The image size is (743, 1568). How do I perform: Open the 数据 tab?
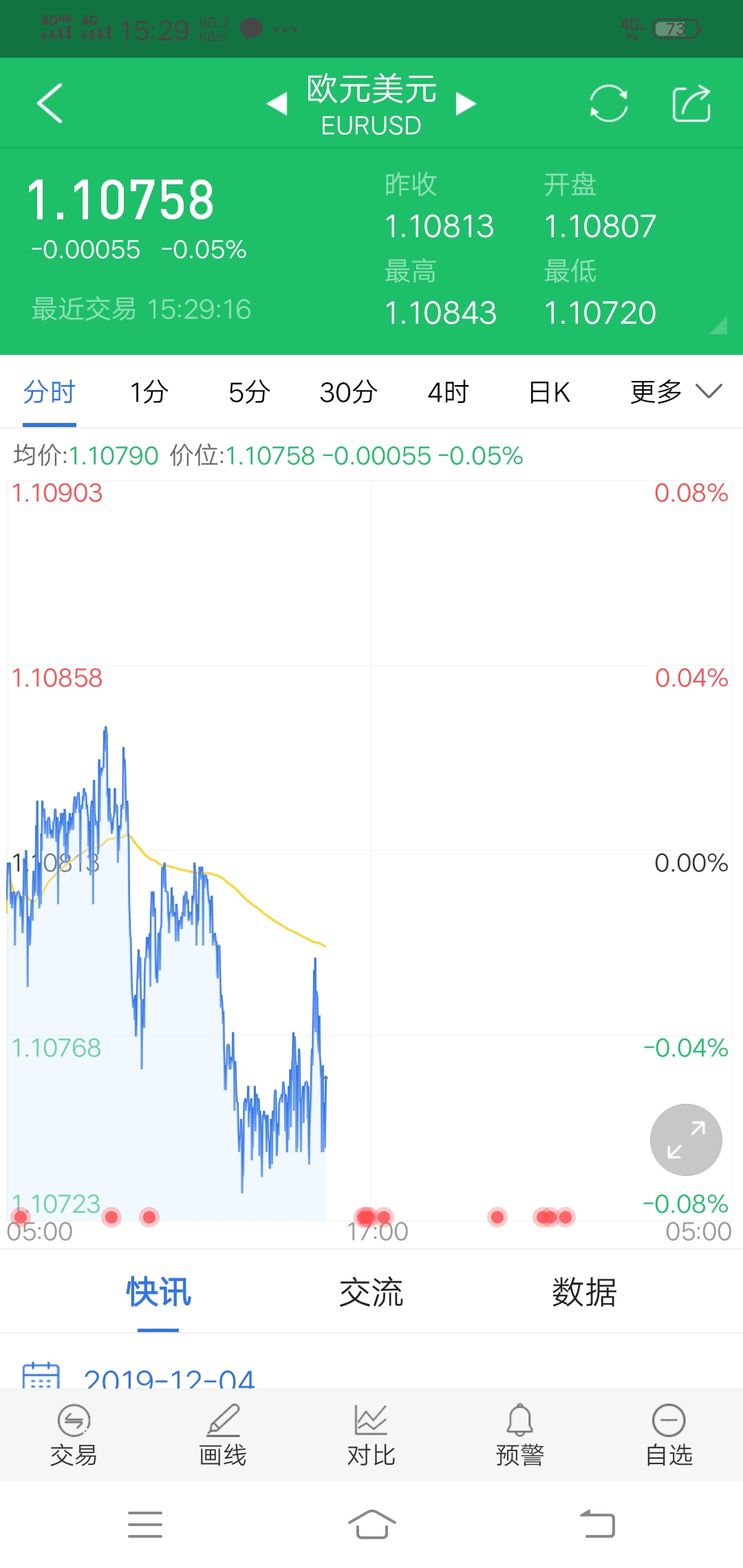tap(584, 1292)
